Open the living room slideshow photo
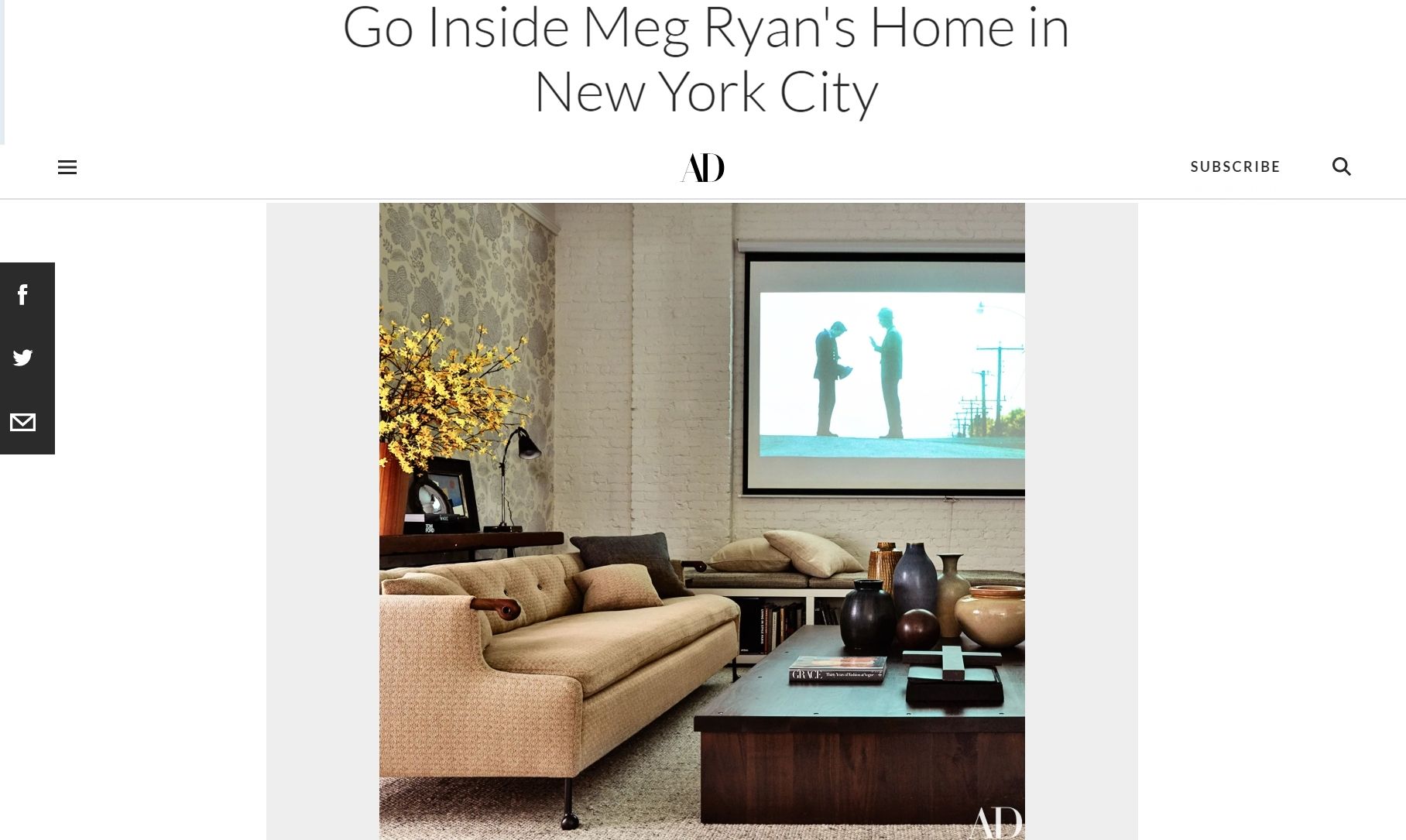Image resolution: width=1406 pixels, height=840 pixels. coord(701,520)
